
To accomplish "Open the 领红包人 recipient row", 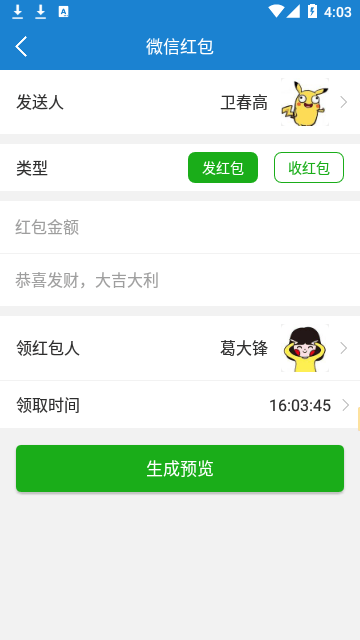I will point(180,348).
